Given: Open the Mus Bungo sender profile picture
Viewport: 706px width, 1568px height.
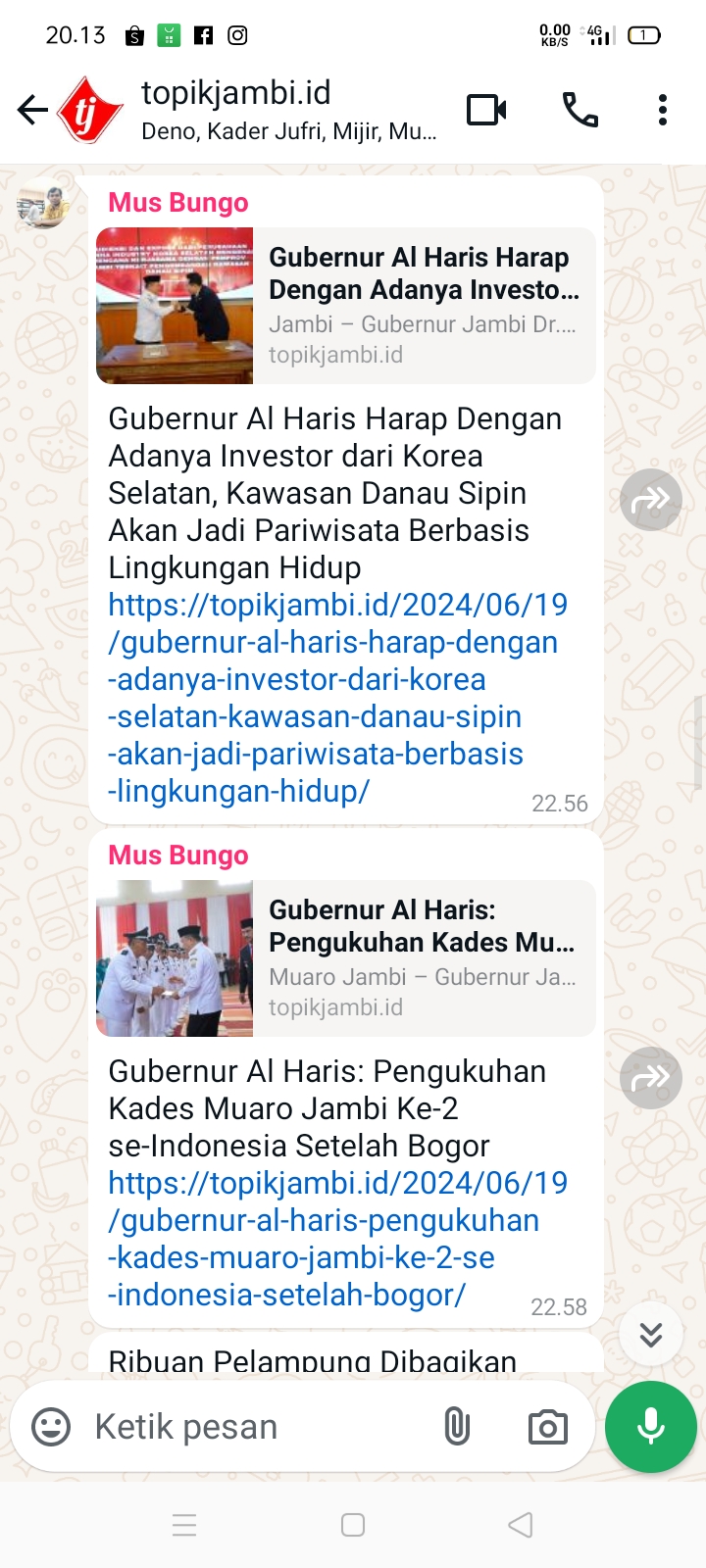Looking at the screenshot, I should (x=43, y=206).
